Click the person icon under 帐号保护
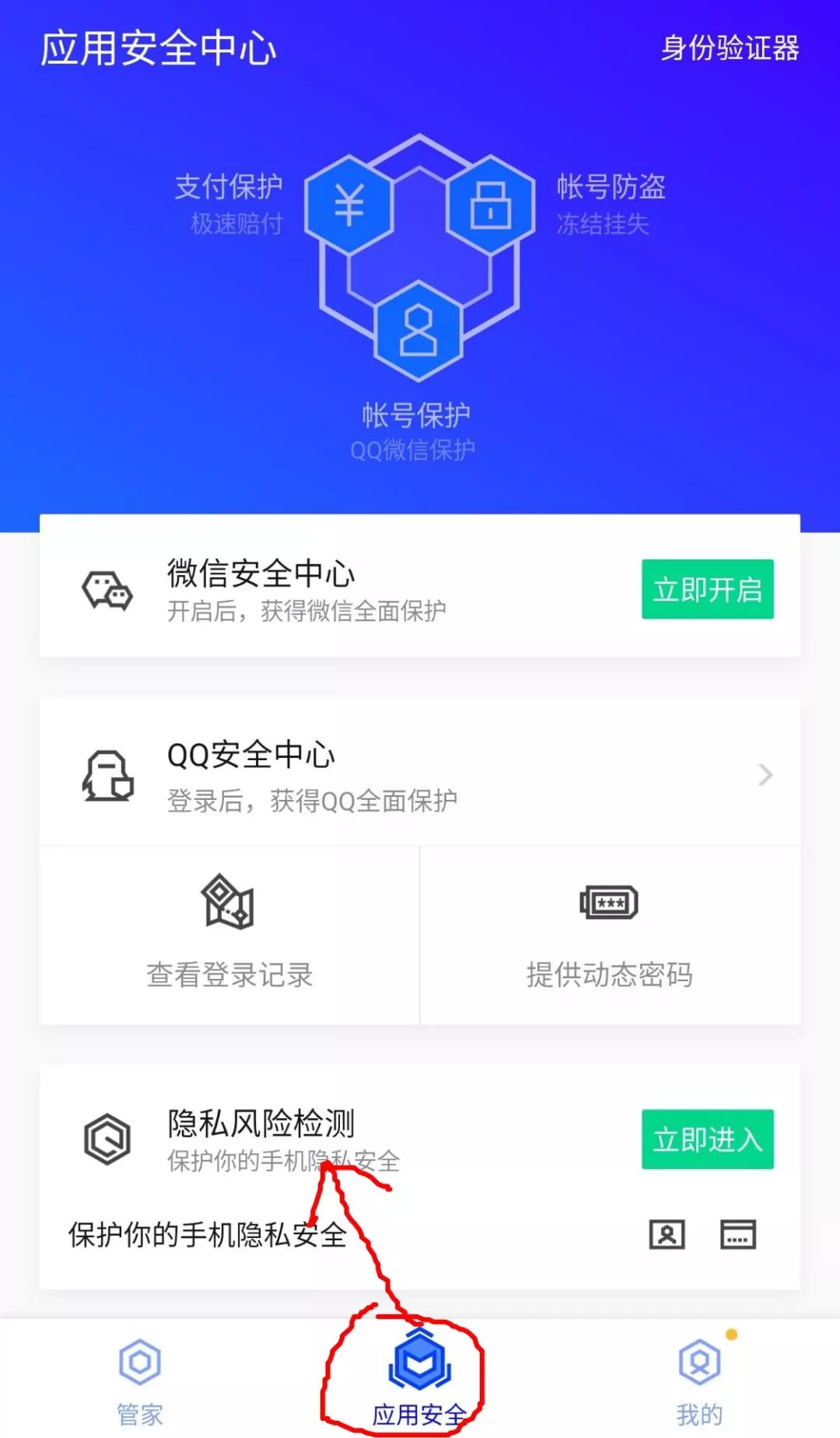 point(420,333)
